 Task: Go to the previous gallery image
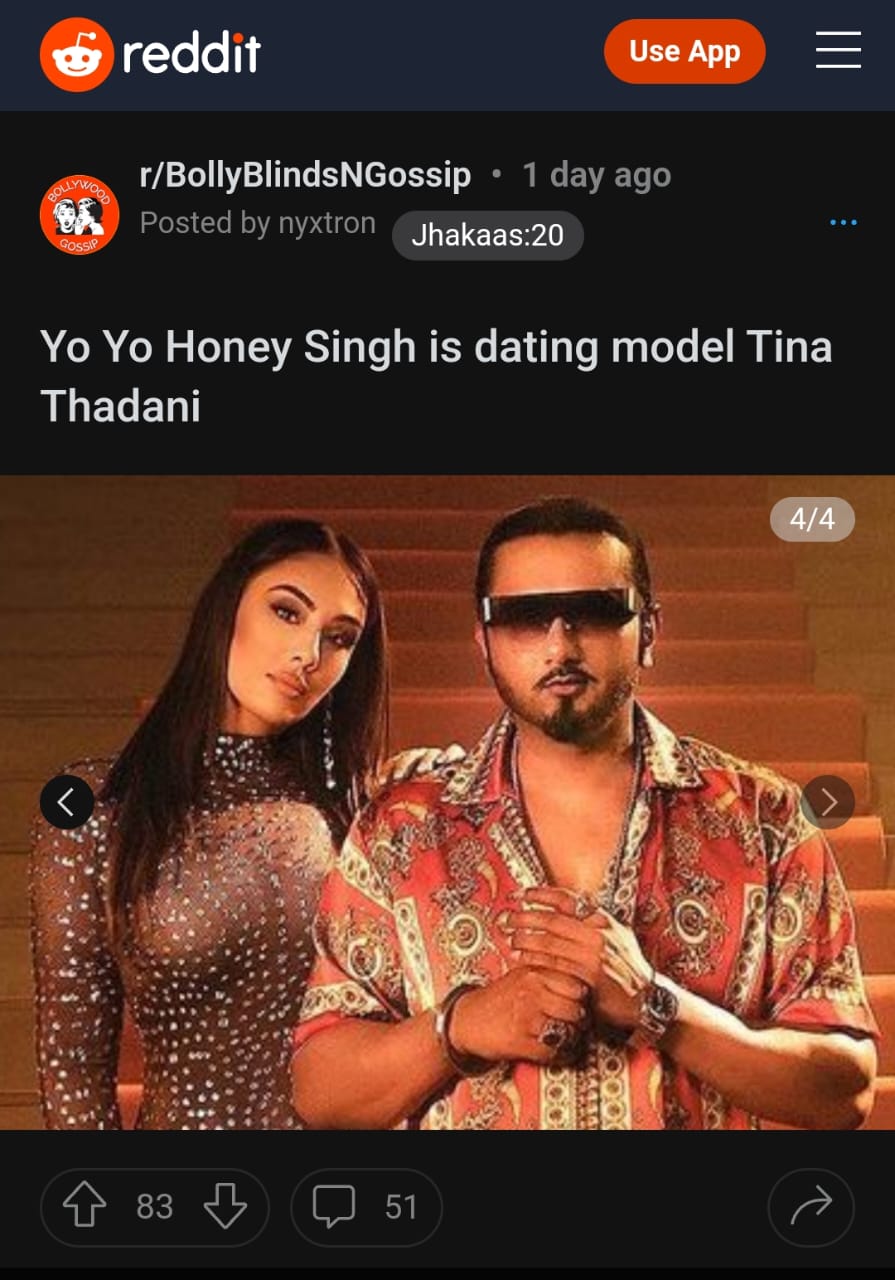[67, 801]
